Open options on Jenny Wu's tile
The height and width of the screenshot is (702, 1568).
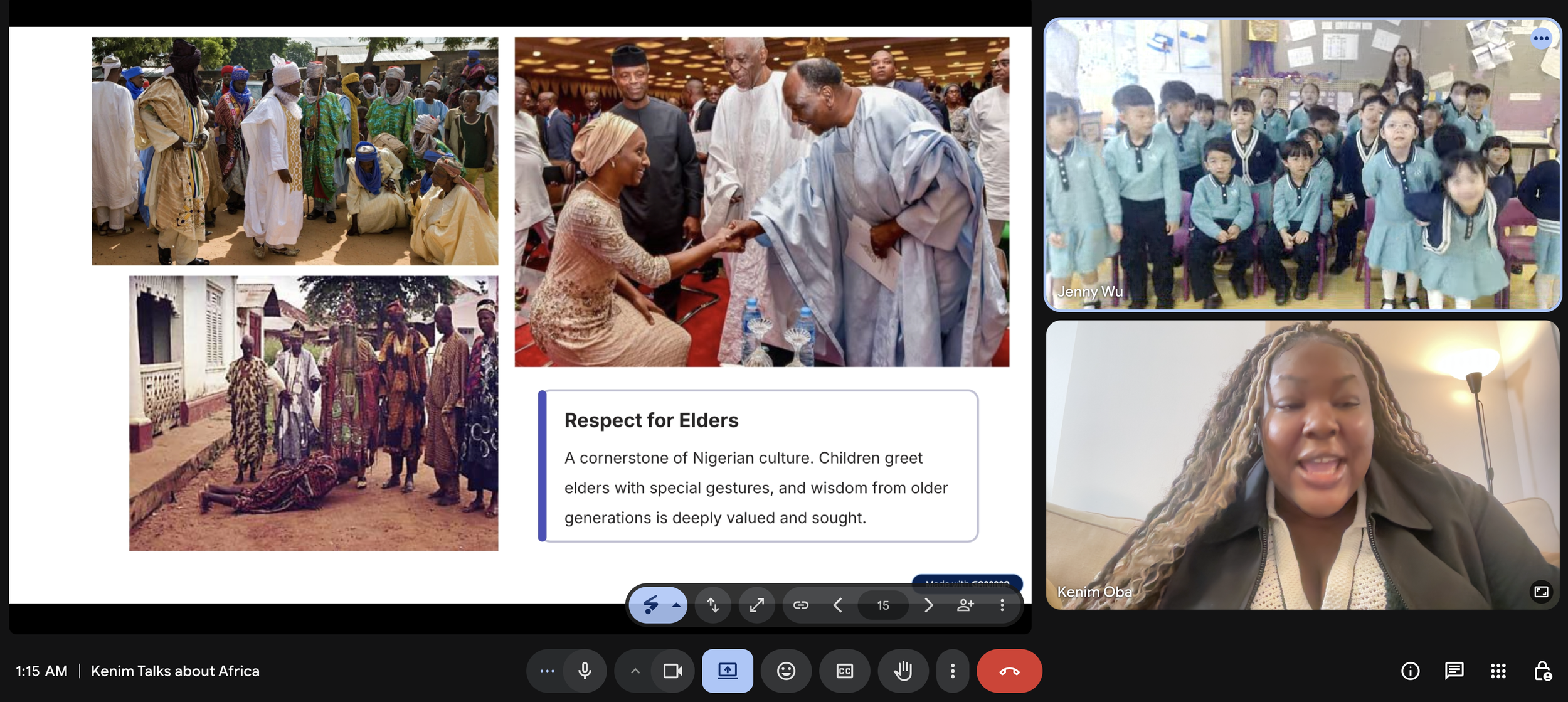point(1541,38)
